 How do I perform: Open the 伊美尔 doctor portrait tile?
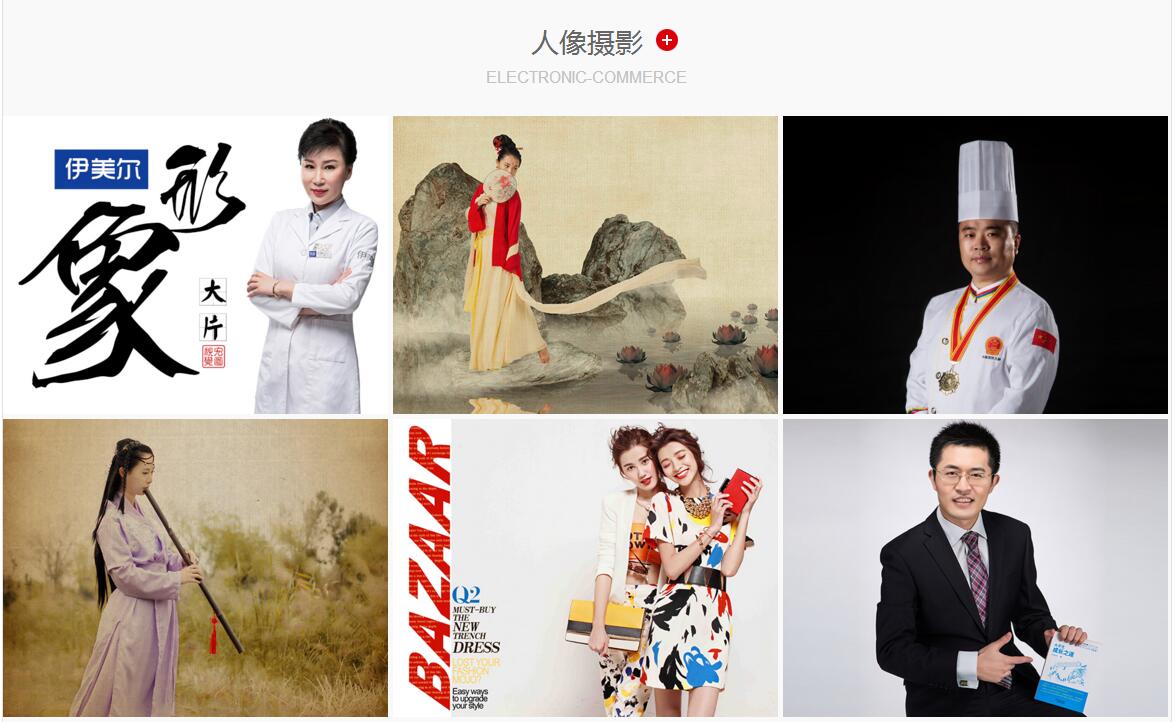click(195, 265)
